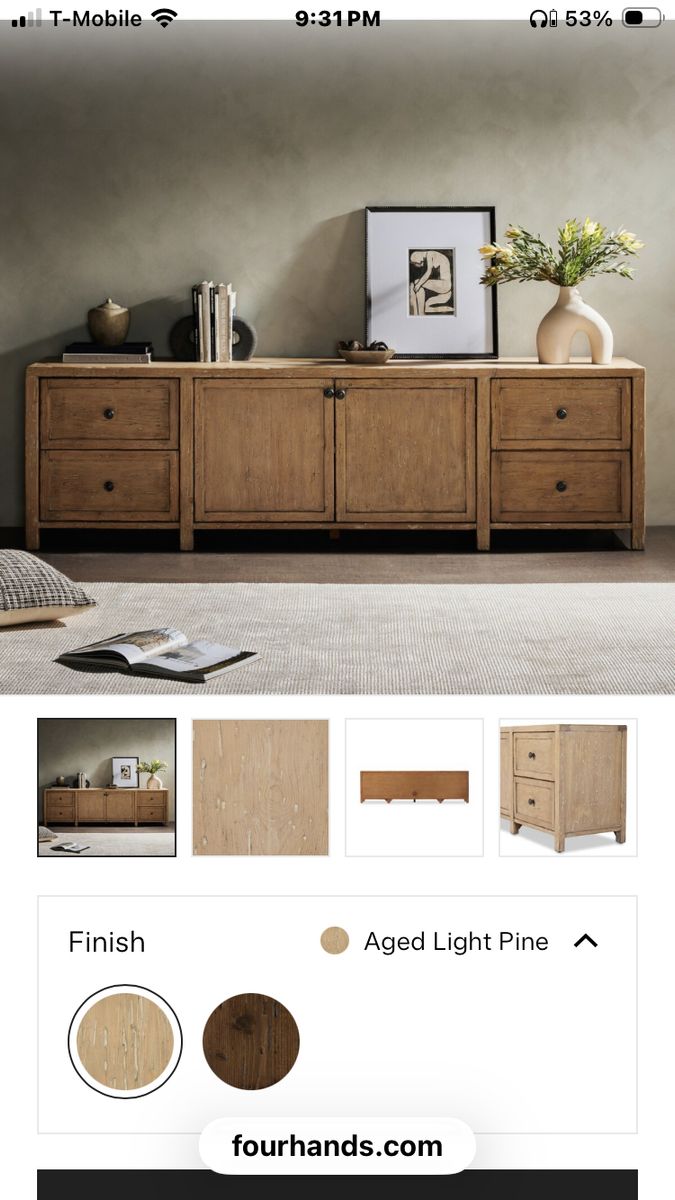Choose the dark brown wood swatch
675x1200 pixels.
point(251,1041)
